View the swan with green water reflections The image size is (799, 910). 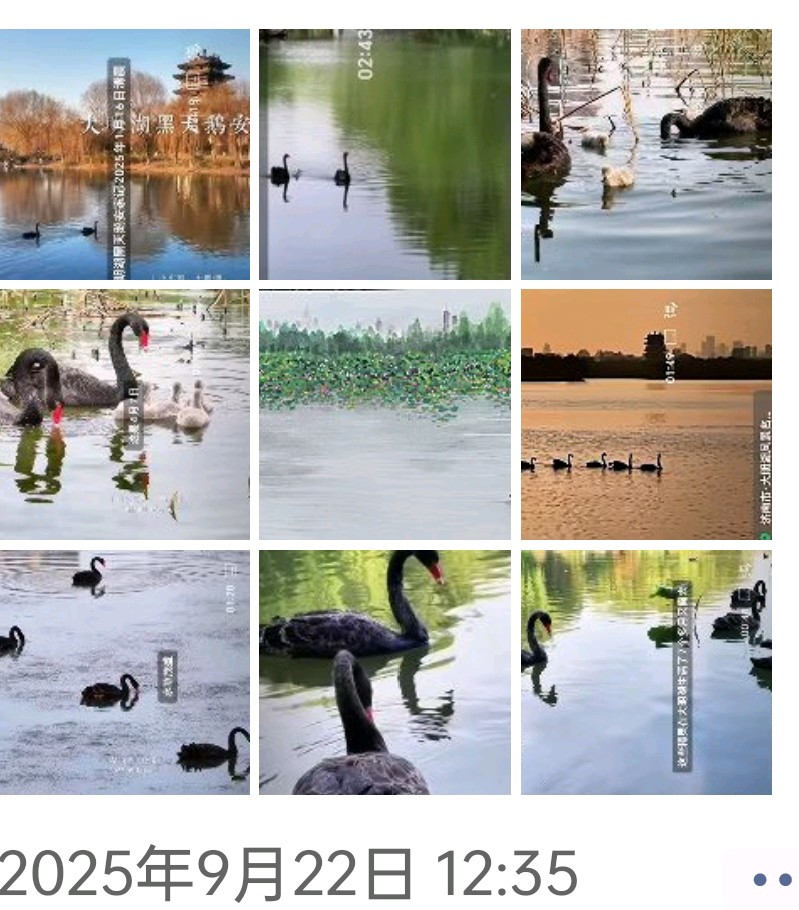pyautogui.click(x=646, y=672)
